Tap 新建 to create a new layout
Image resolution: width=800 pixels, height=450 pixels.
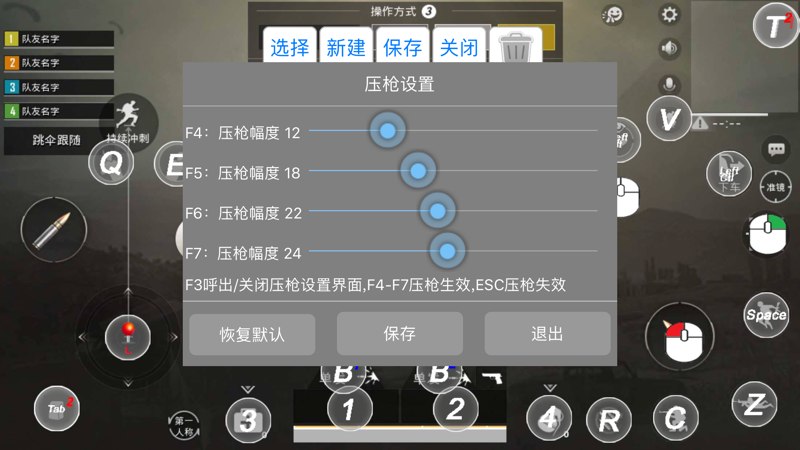coord(346,47)
